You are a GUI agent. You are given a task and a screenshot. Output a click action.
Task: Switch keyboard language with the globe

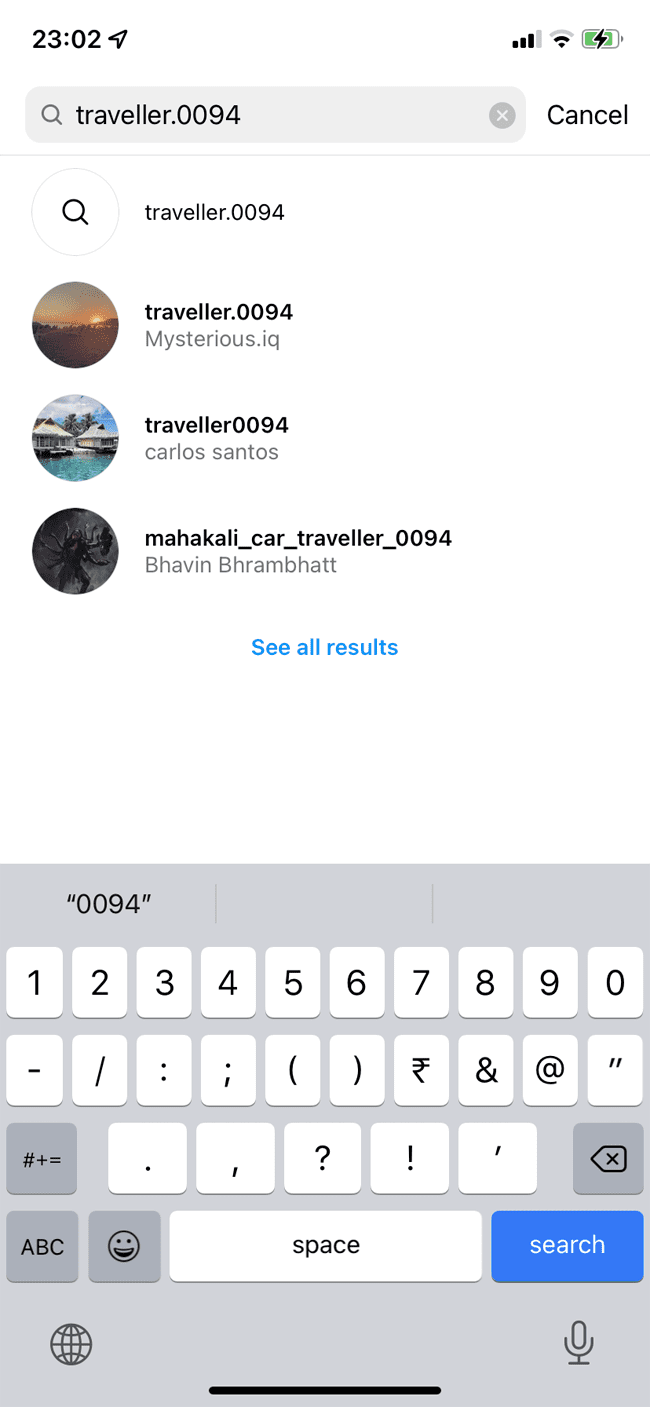71,1344
